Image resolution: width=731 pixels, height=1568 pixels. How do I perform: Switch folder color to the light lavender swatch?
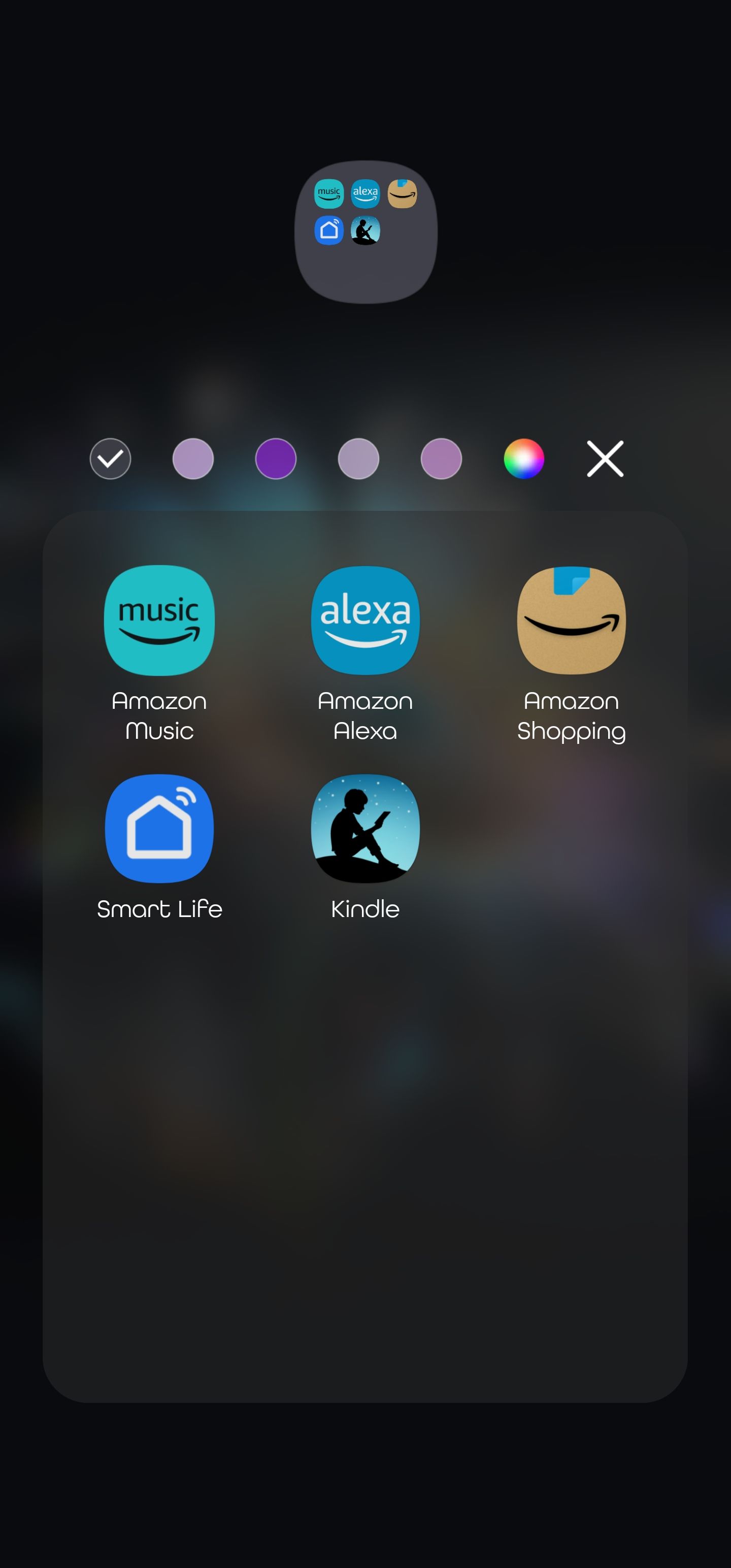tap(193, 459)
